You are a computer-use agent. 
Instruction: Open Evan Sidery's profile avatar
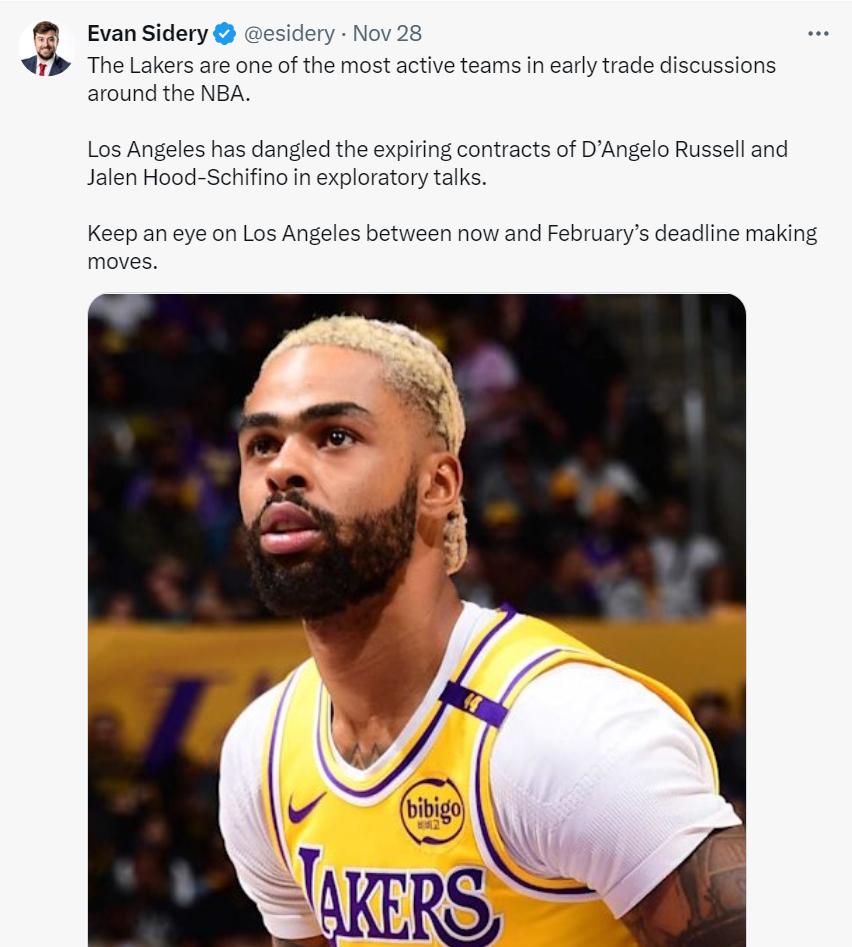coord(47,48)
